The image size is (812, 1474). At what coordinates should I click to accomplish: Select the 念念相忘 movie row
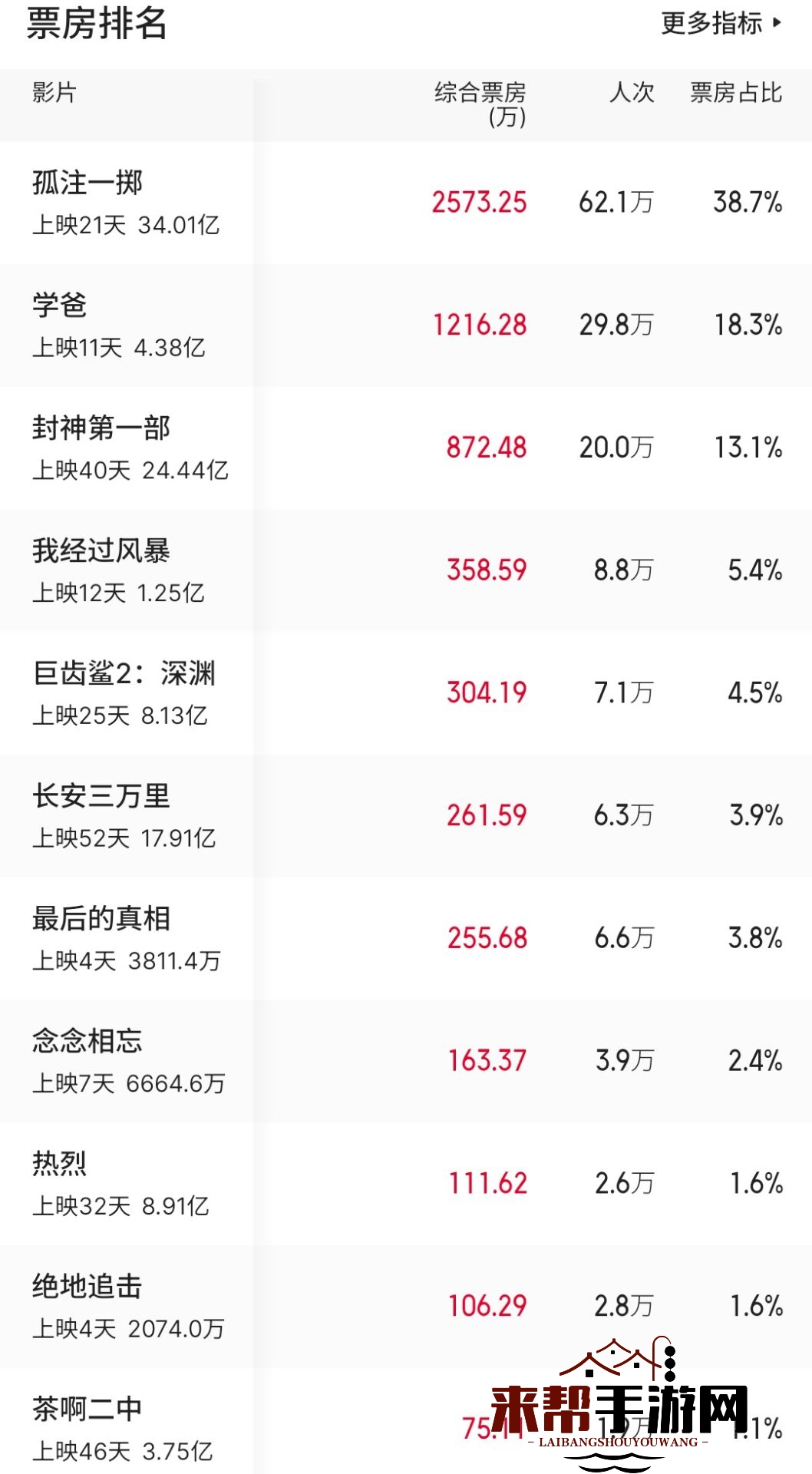pos(406,1061)
